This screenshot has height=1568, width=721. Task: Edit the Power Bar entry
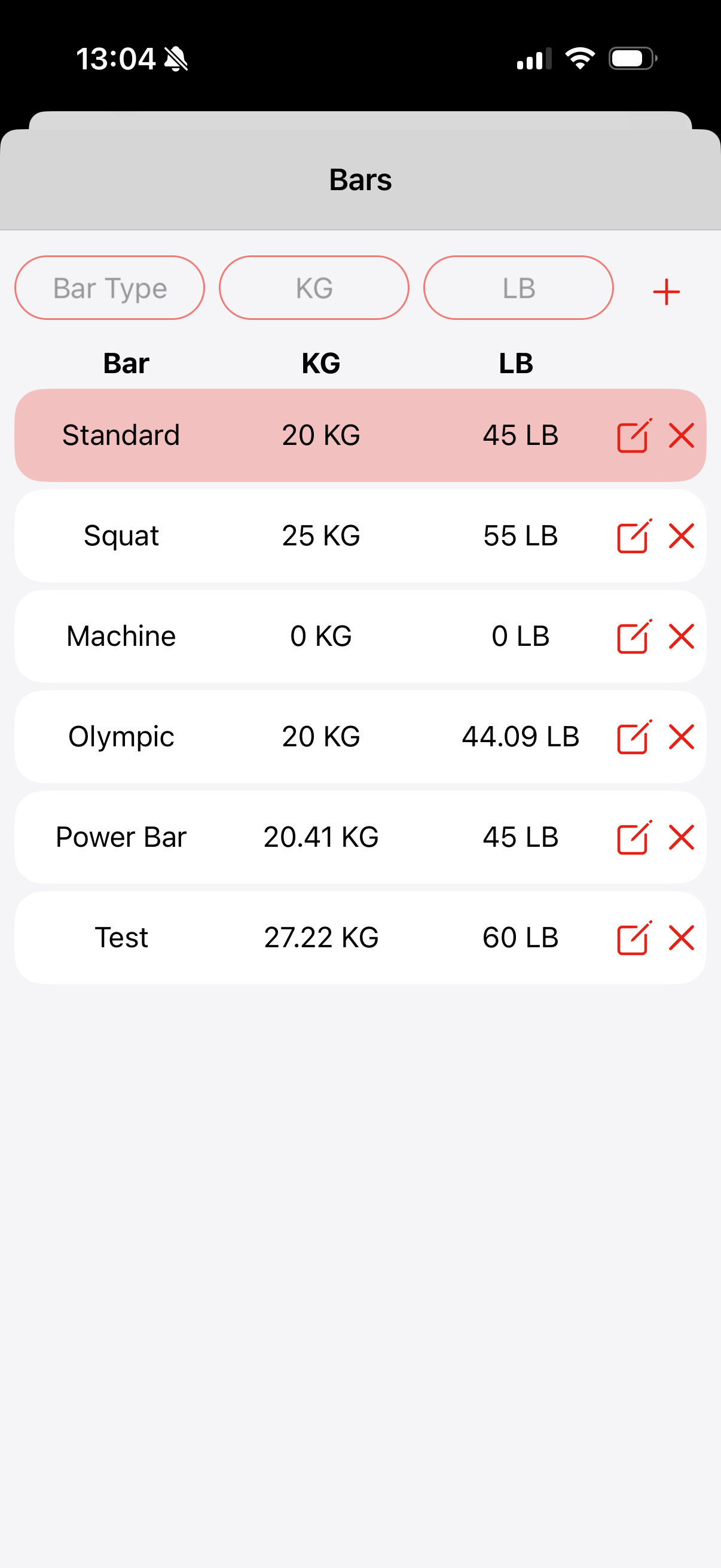[633, 837]
